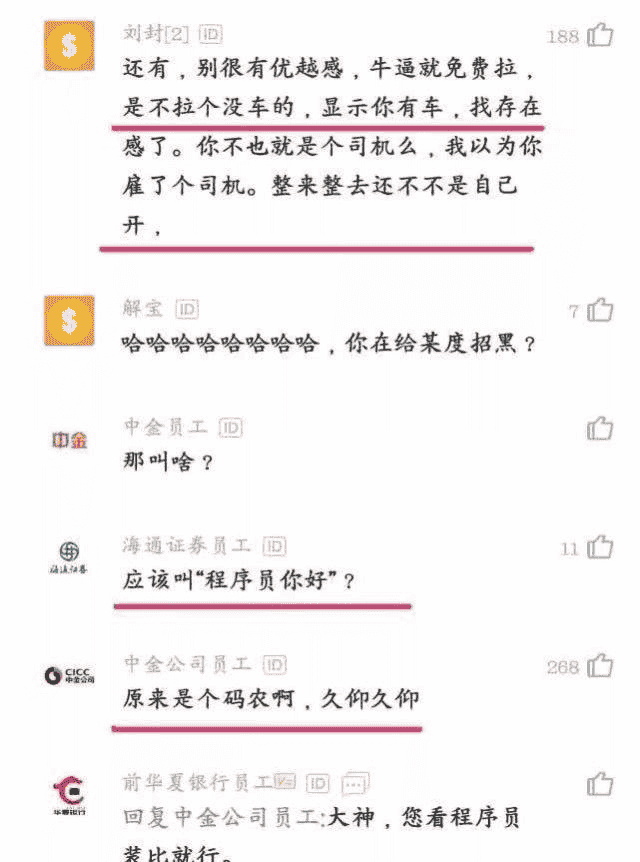The width and height of the screenshot is (640, 862).
Task: Like 前华夏银行员工's reply
Action: 600,782
